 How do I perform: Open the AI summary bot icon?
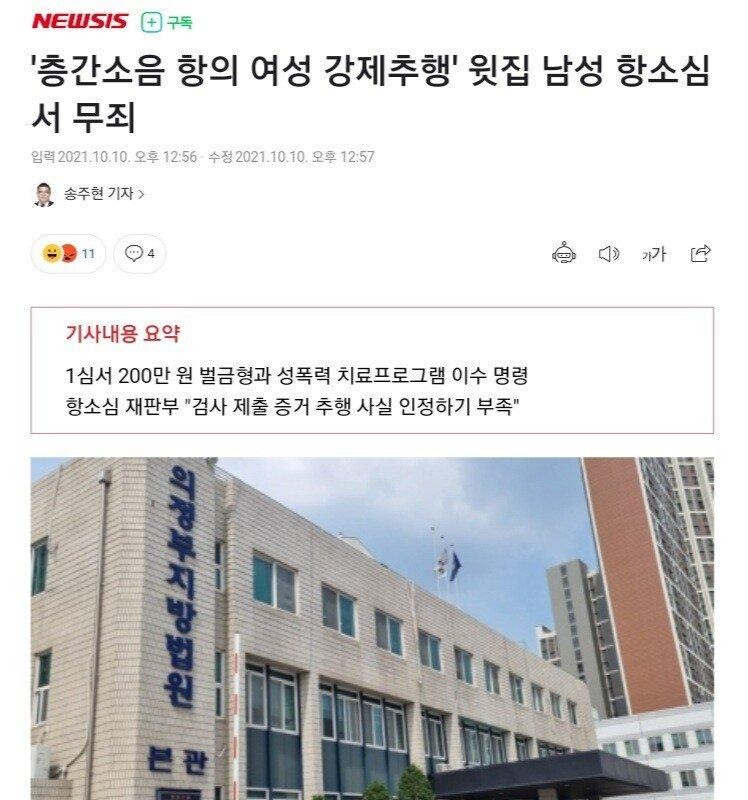point(564,254)
